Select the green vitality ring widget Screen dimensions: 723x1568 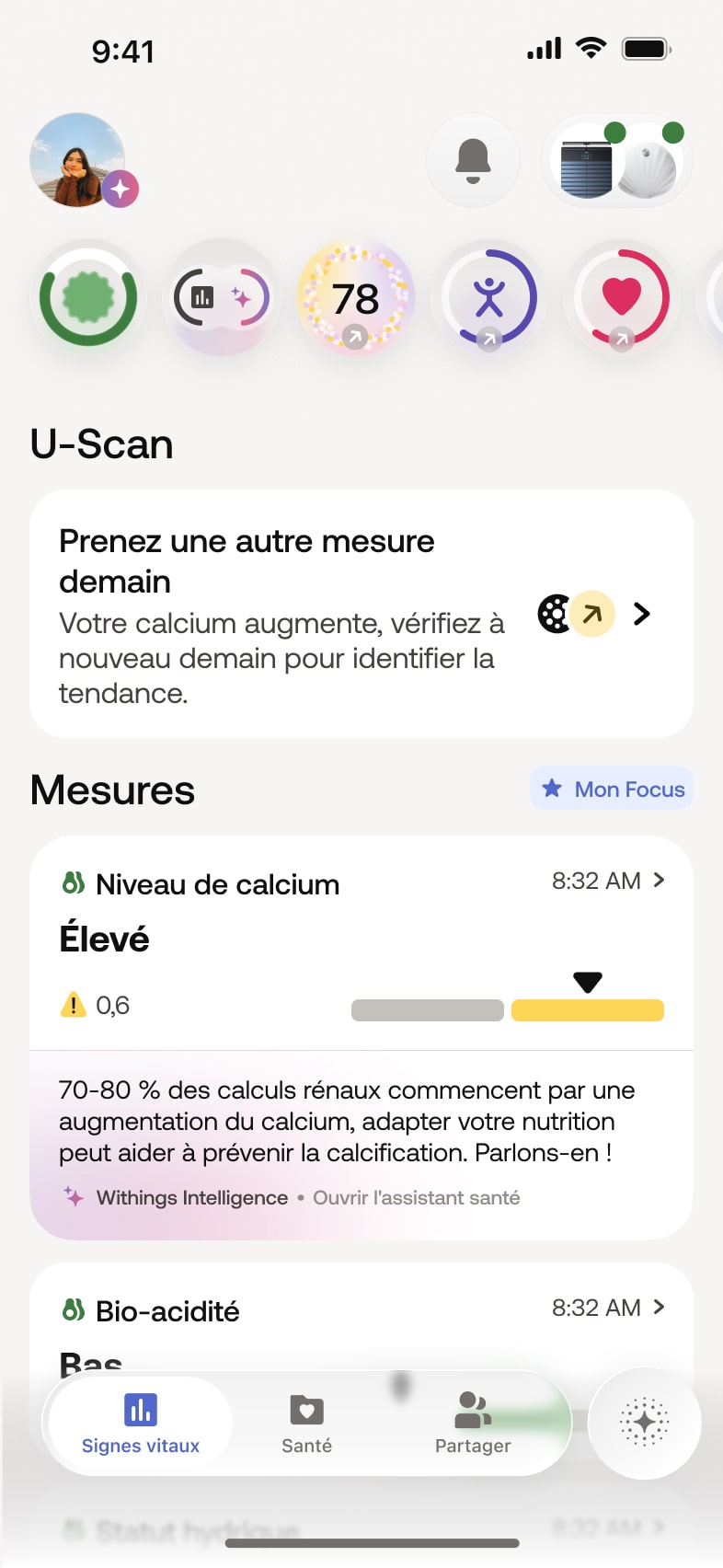point(87,297)
